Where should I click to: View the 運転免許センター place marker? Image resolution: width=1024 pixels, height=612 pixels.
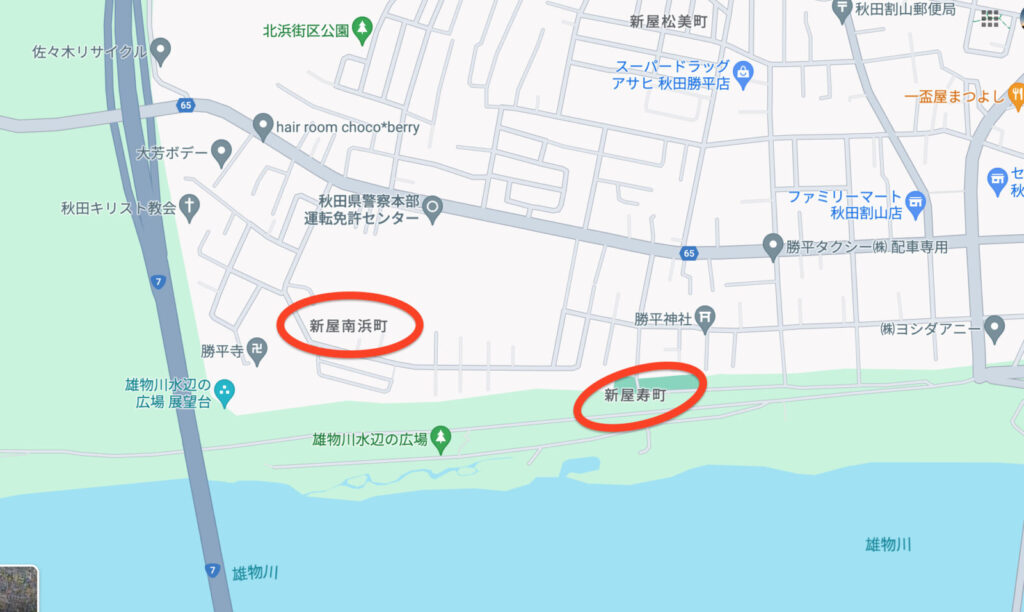432,209
